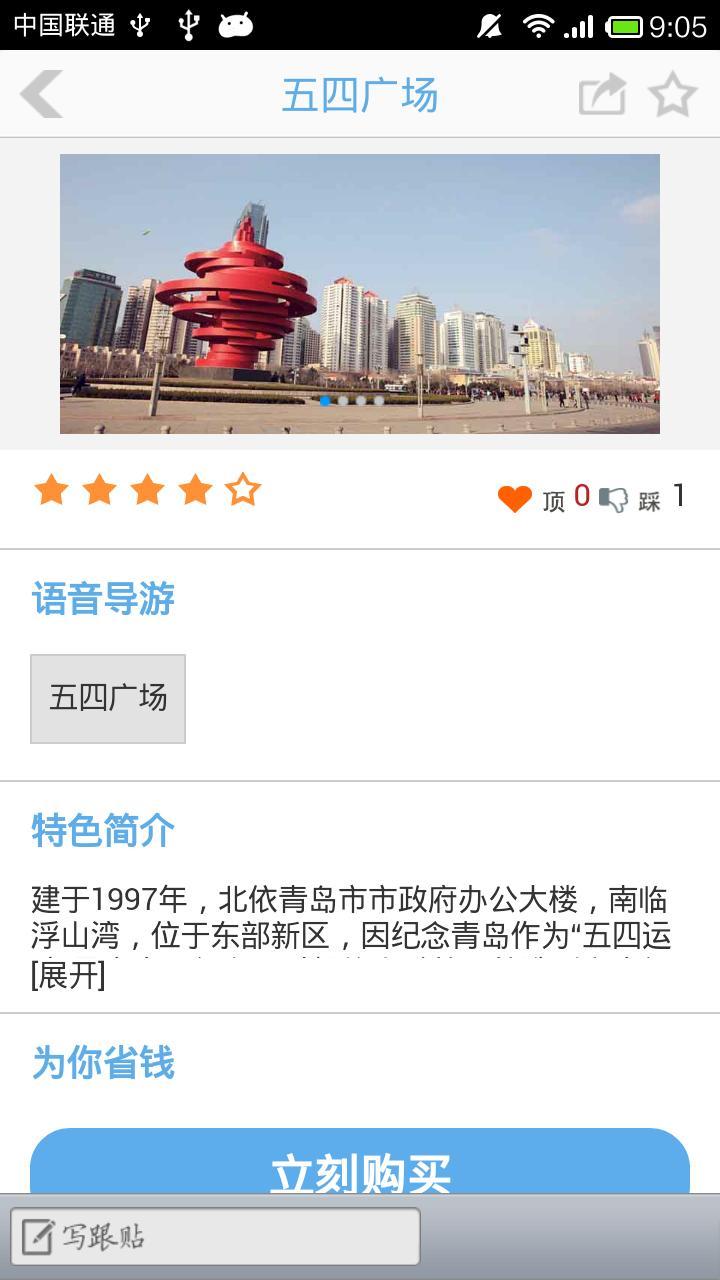720x1280 pixels.
Task: Share the 五四广场 attraction page
Action: point(602,95)
